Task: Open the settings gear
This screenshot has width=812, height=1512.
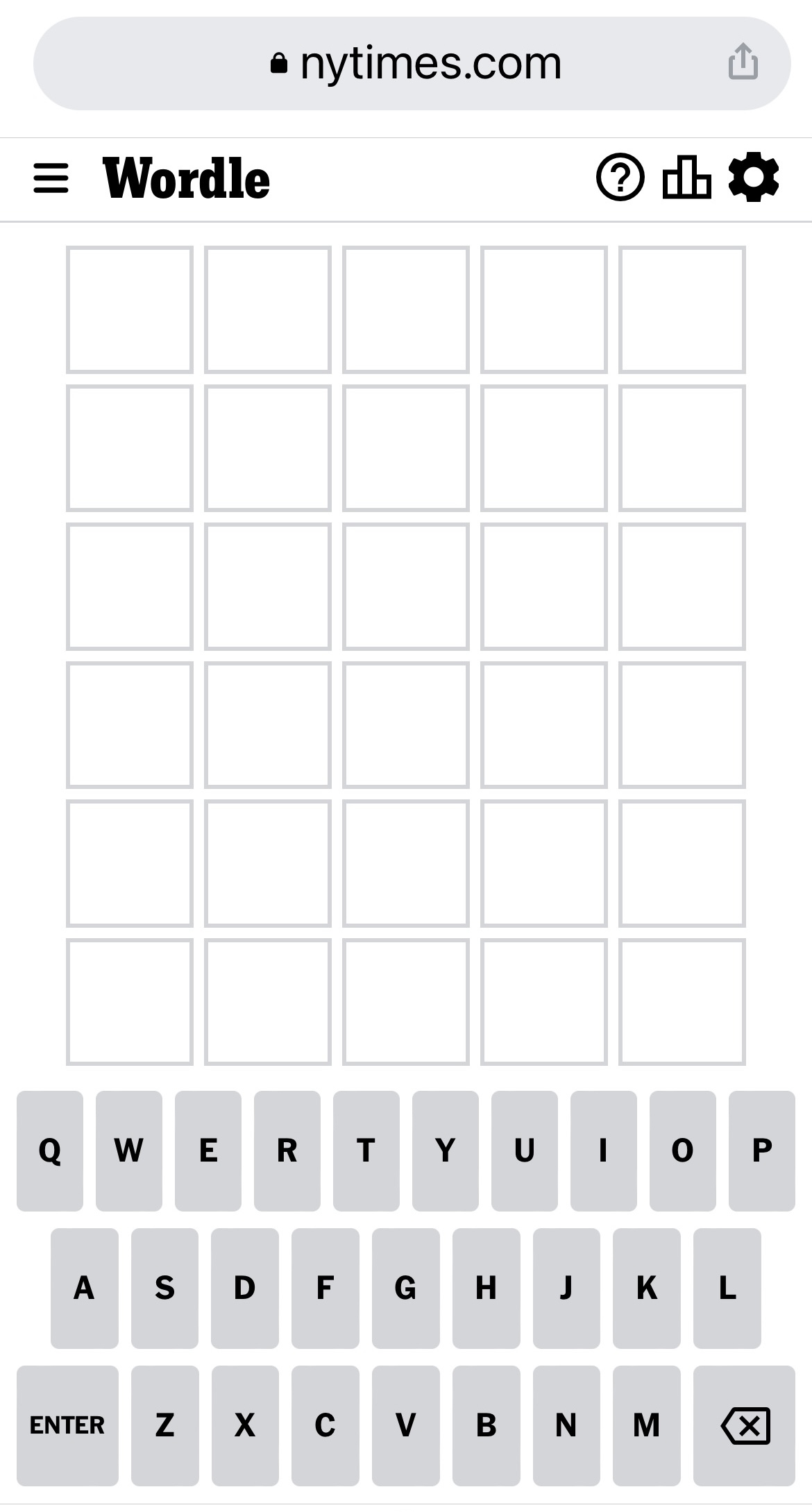Action: tap(754, 178)
